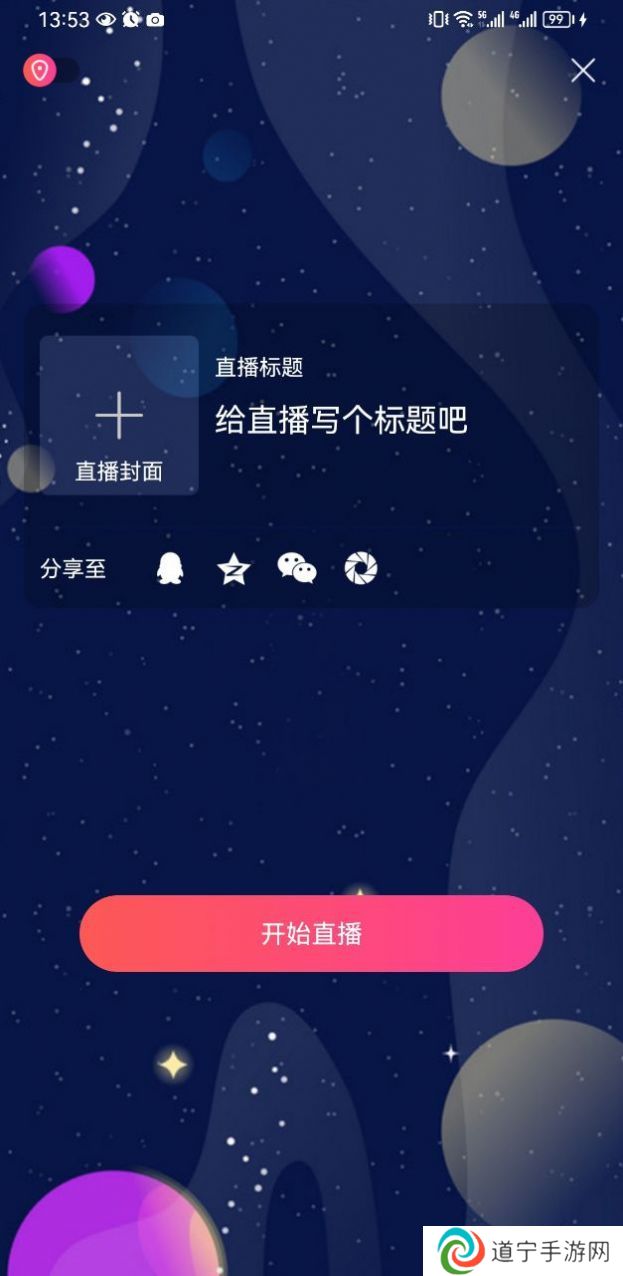Share to WeChat
623x1276 pixels.
tap(297, 569)
